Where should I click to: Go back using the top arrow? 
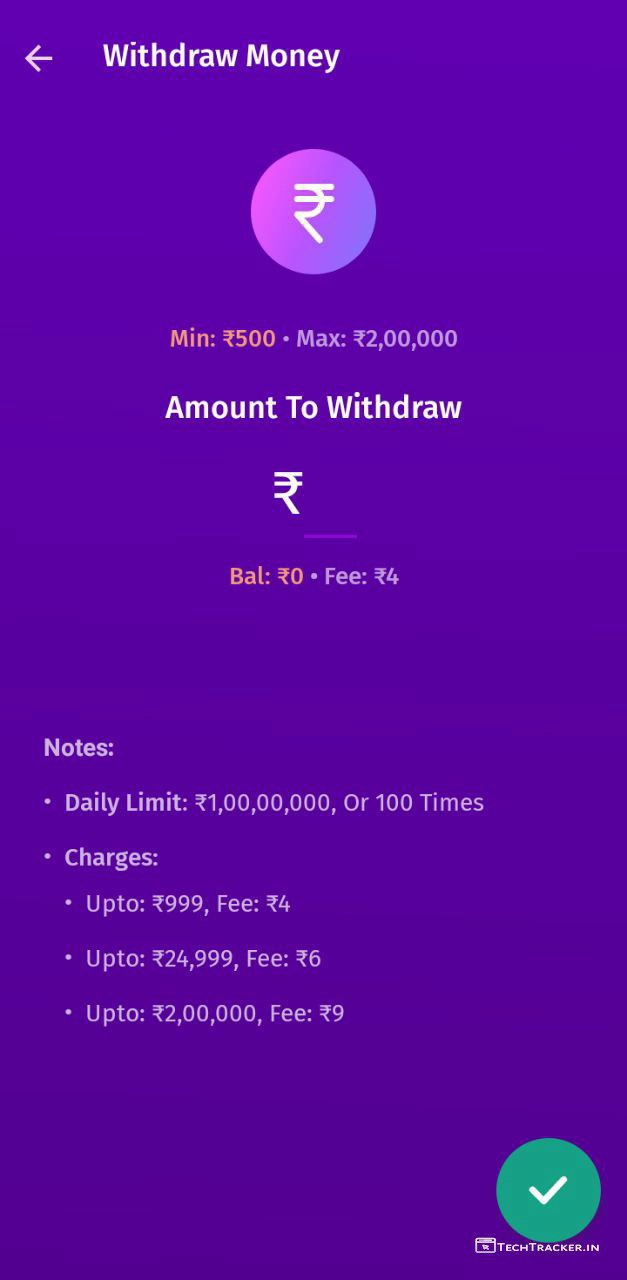(38, 58)
